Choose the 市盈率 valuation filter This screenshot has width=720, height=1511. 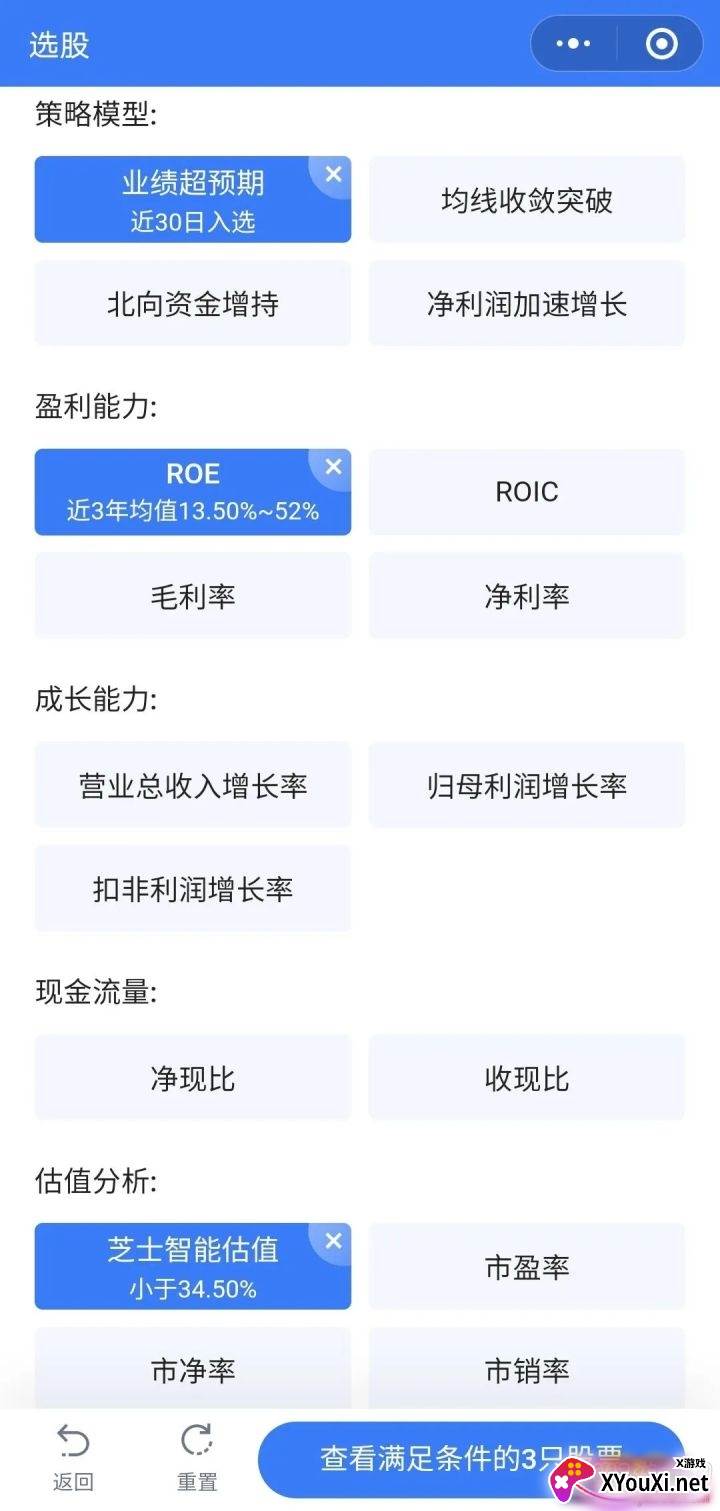(527, 1267)
